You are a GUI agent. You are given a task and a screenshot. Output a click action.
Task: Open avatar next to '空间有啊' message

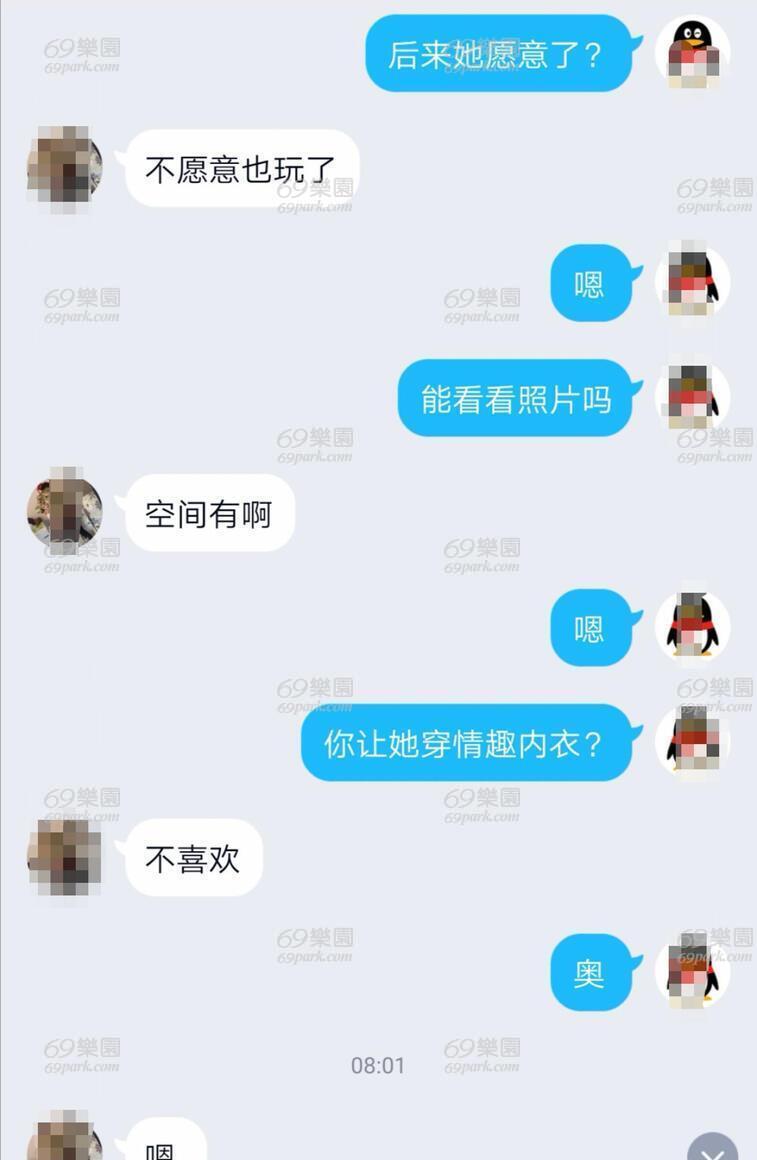(64, 511)
